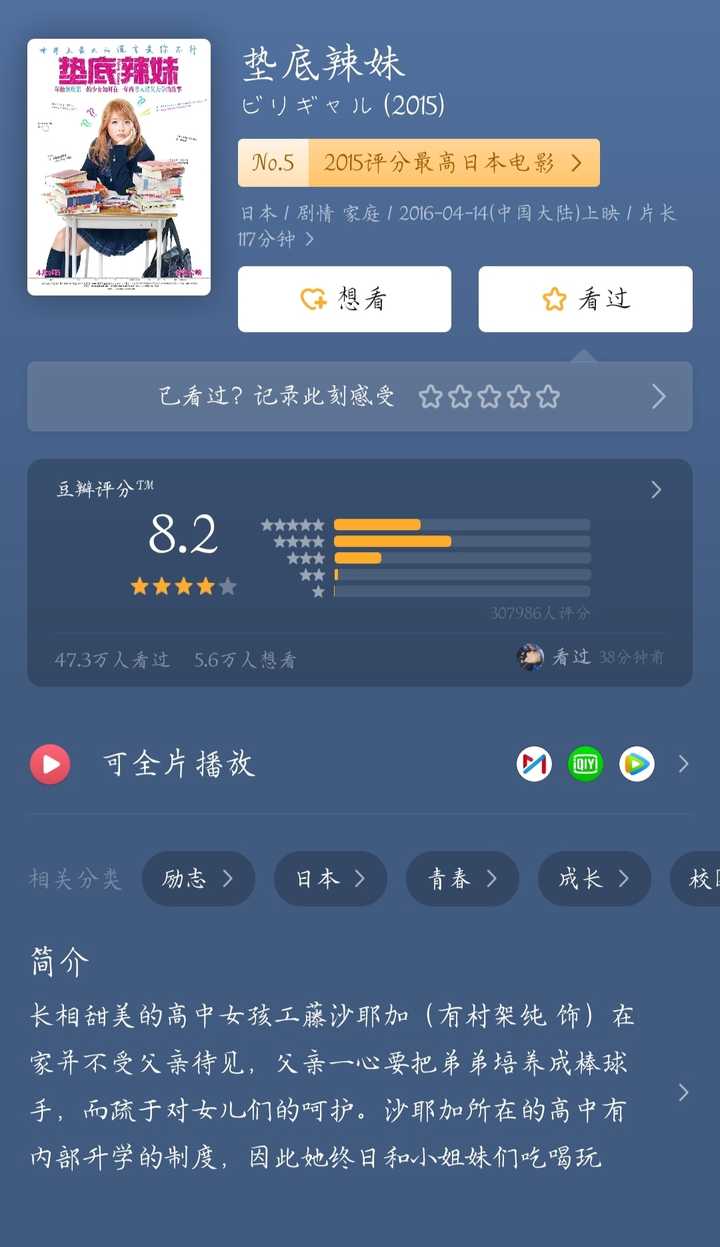
Task: Choose the 成长 category chip
Action: tap(594, 879)
